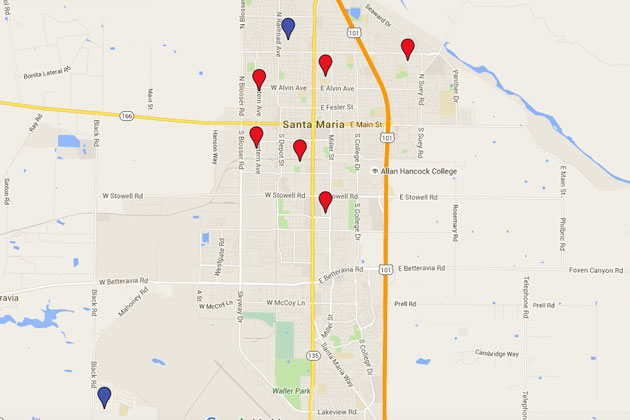Select the blue pin near Black Rd
Screen dimensions: 630x420
105,396
